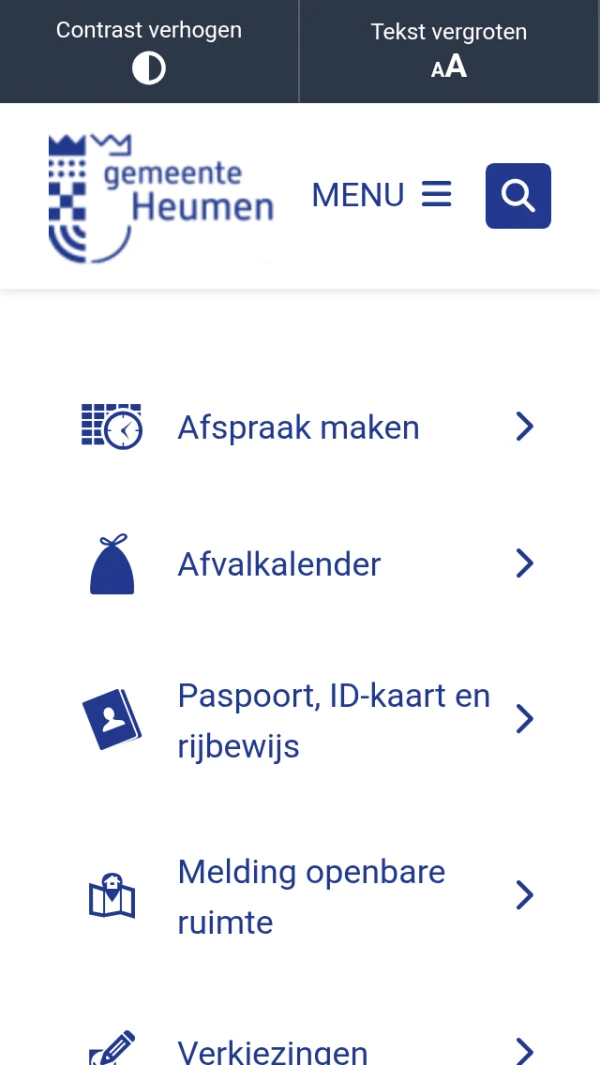Go to Verkiezingen

tap(273, 1050)
